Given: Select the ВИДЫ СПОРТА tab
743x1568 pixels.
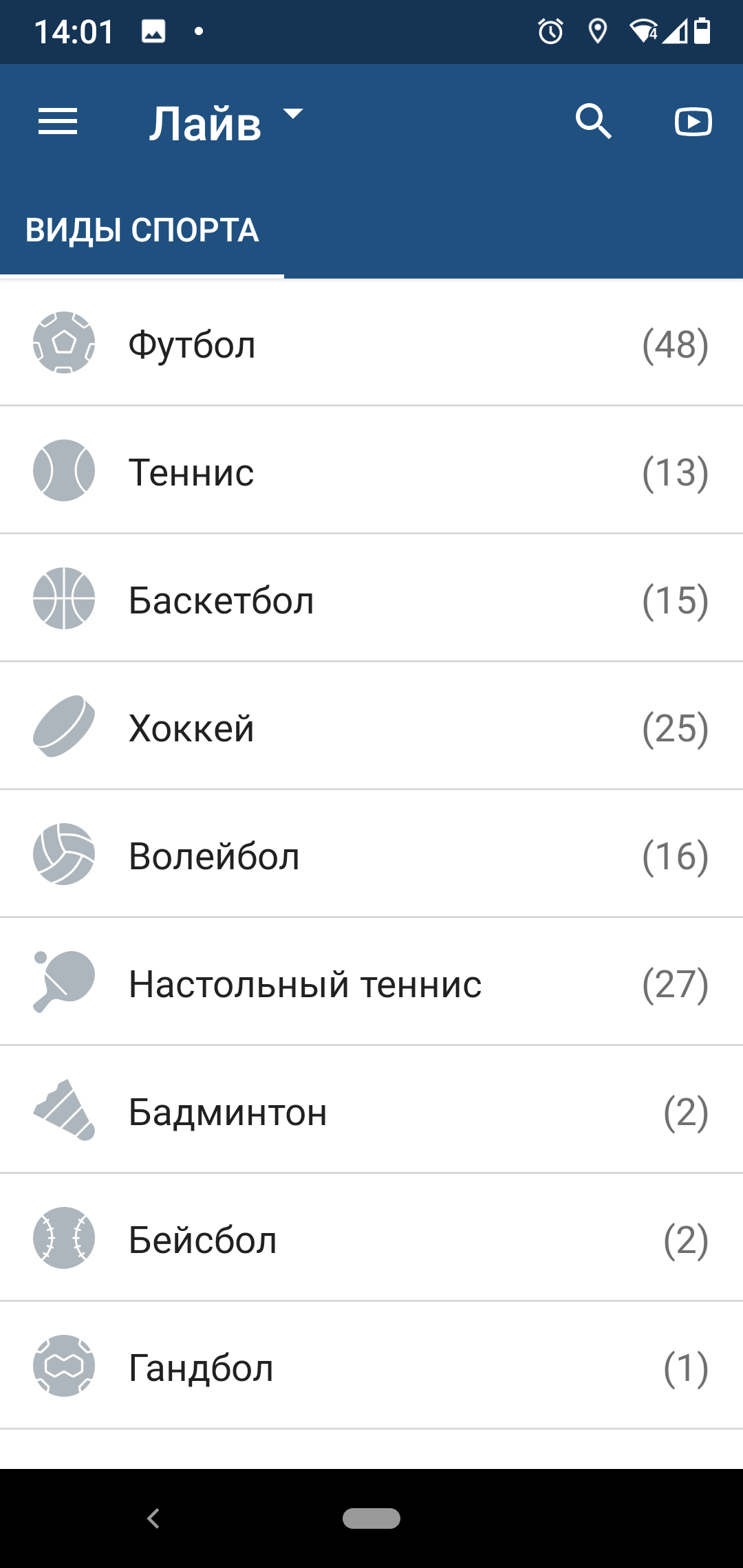Looking at the screenshot, I should coord(142,230).
